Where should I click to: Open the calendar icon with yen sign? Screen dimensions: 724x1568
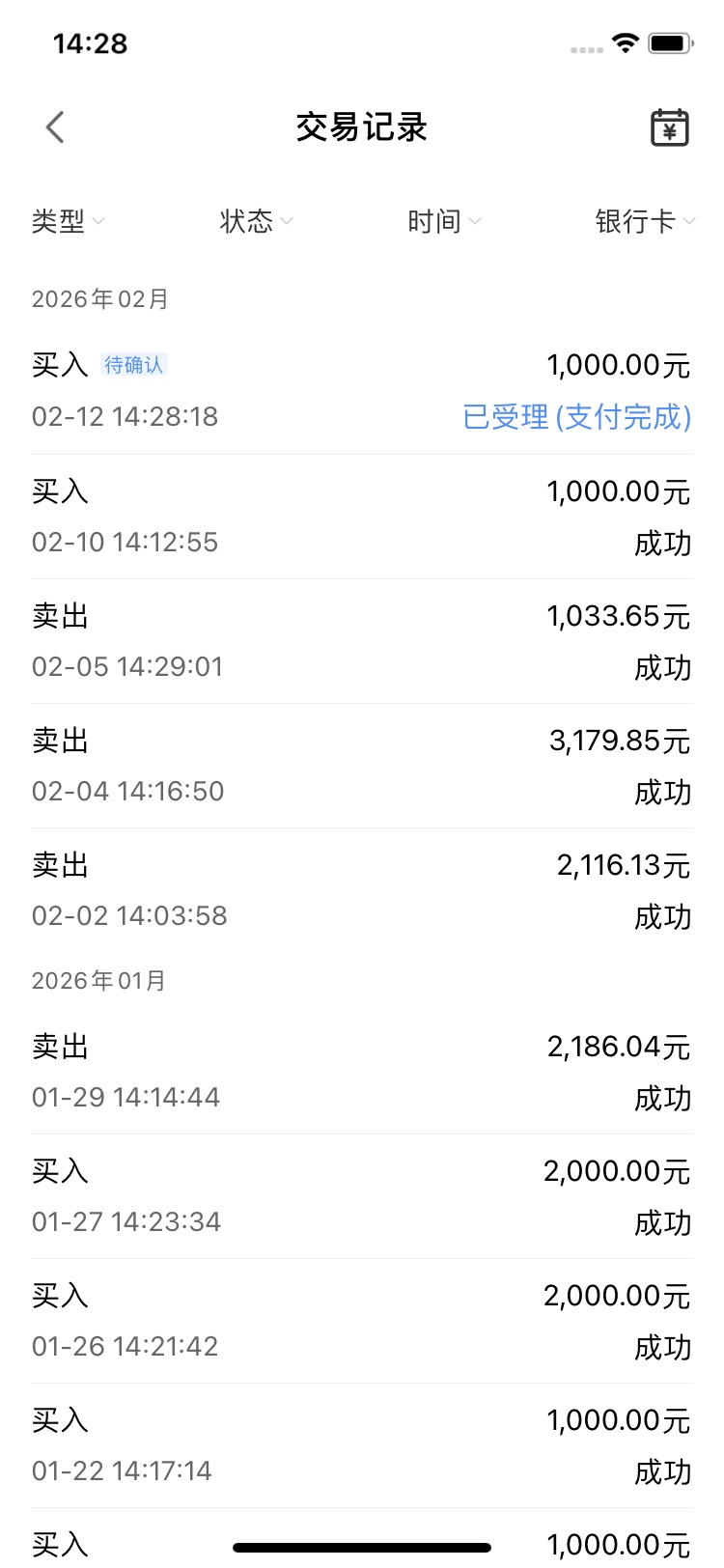(x=669, y=127)
